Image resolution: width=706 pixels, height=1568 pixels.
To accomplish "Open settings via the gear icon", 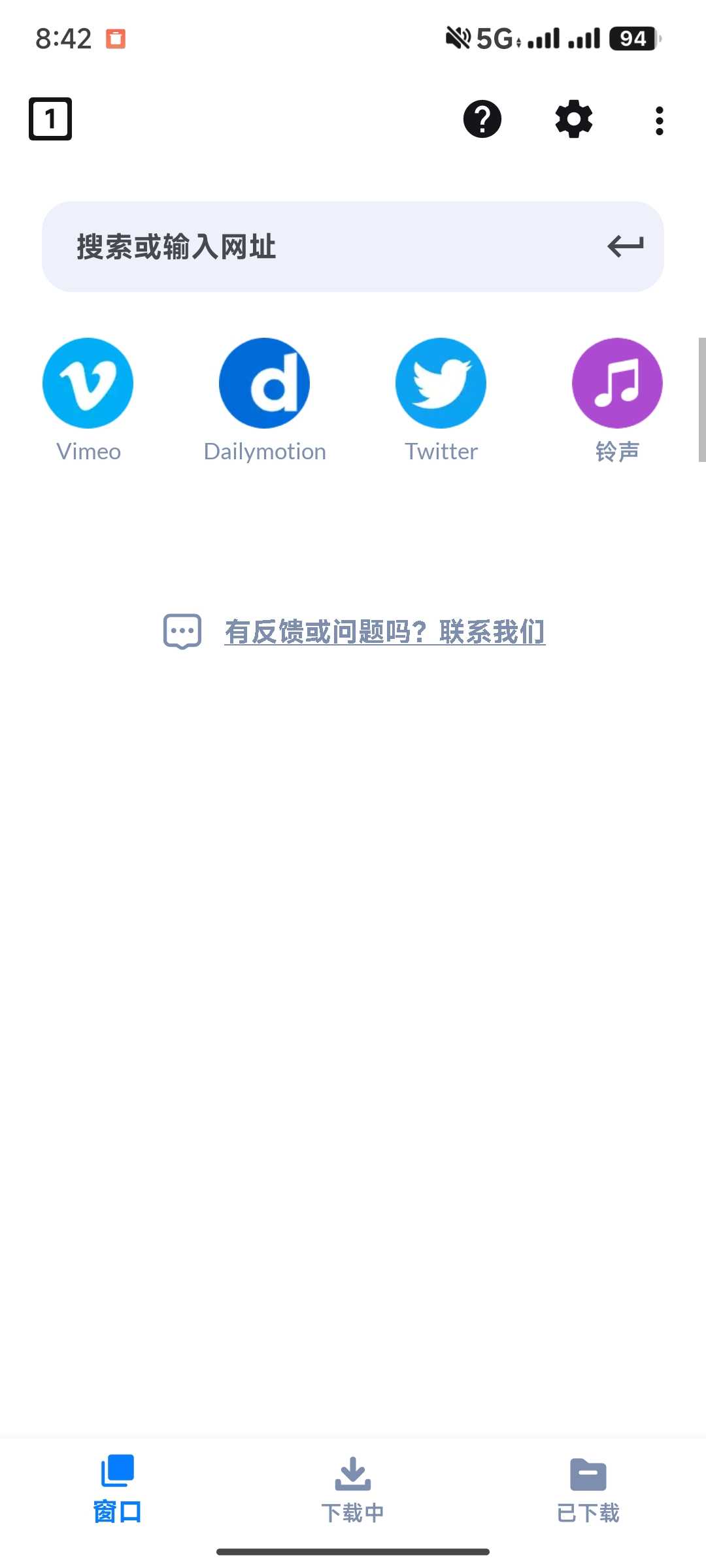I will (x=573, y=119).
